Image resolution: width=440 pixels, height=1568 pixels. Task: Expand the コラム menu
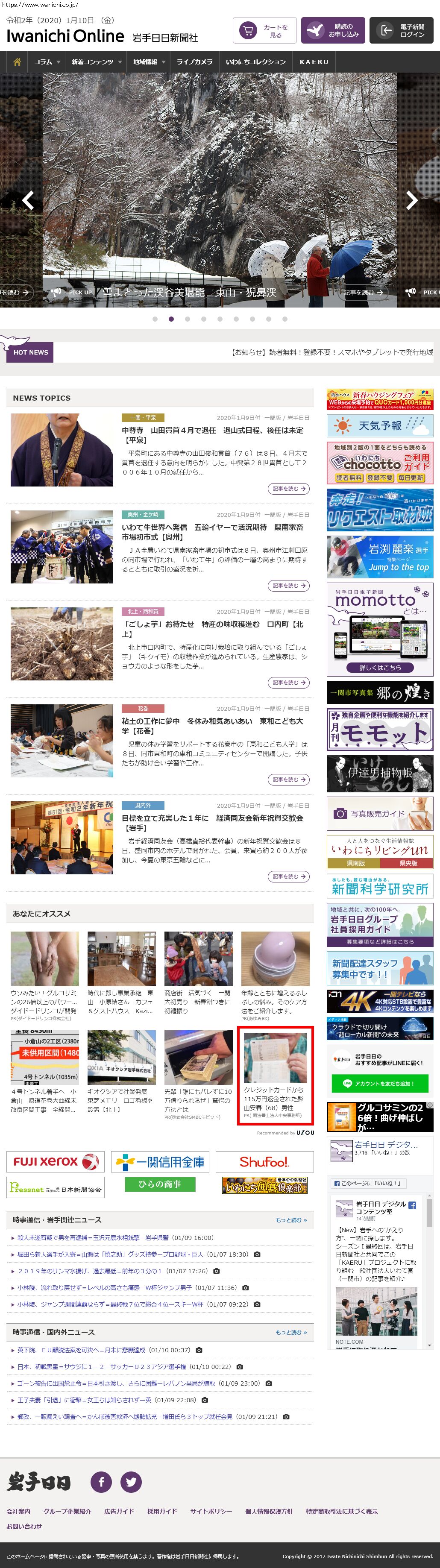[47, 62]
